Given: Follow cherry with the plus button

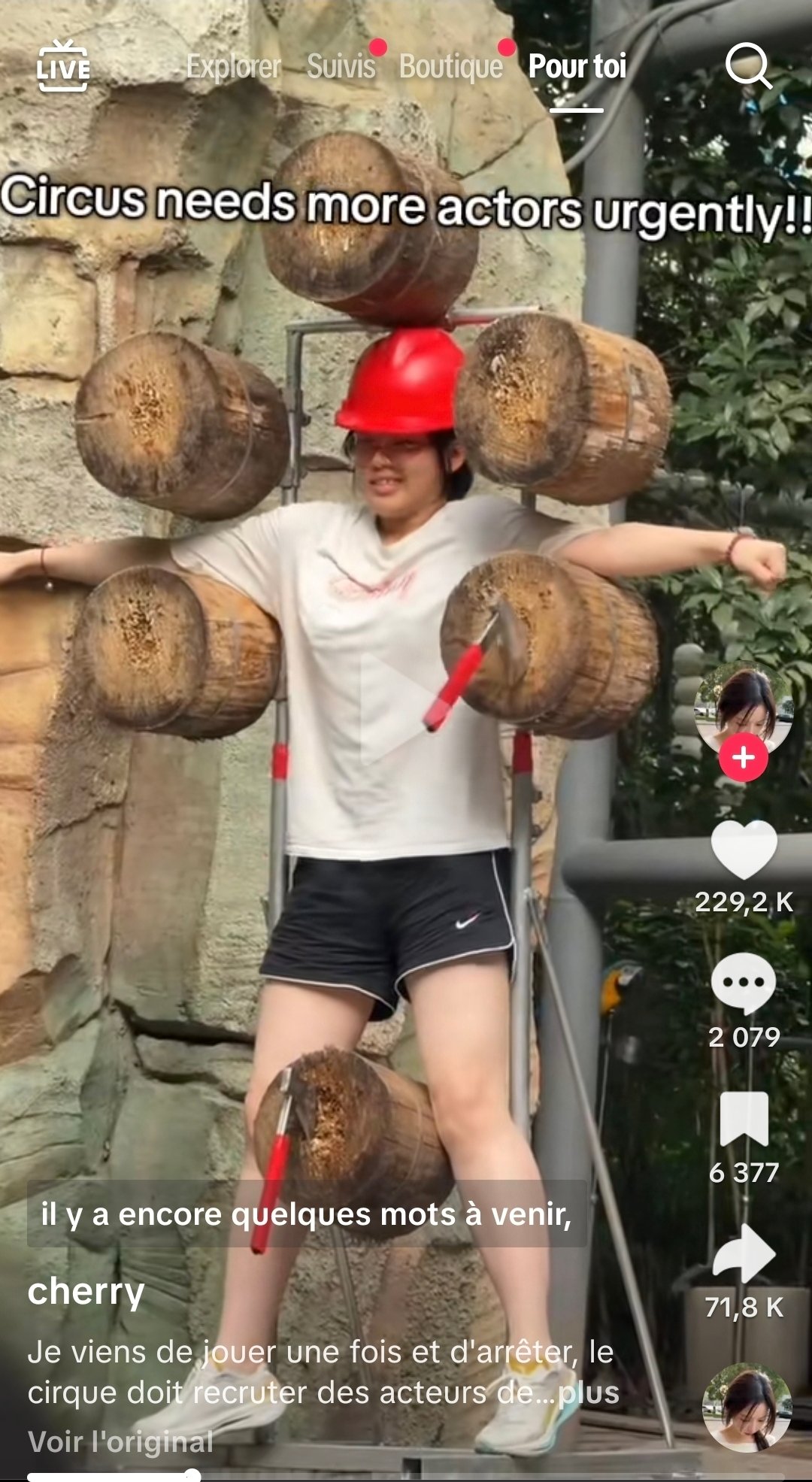Looking at the screenshot, I should [743, 757].
